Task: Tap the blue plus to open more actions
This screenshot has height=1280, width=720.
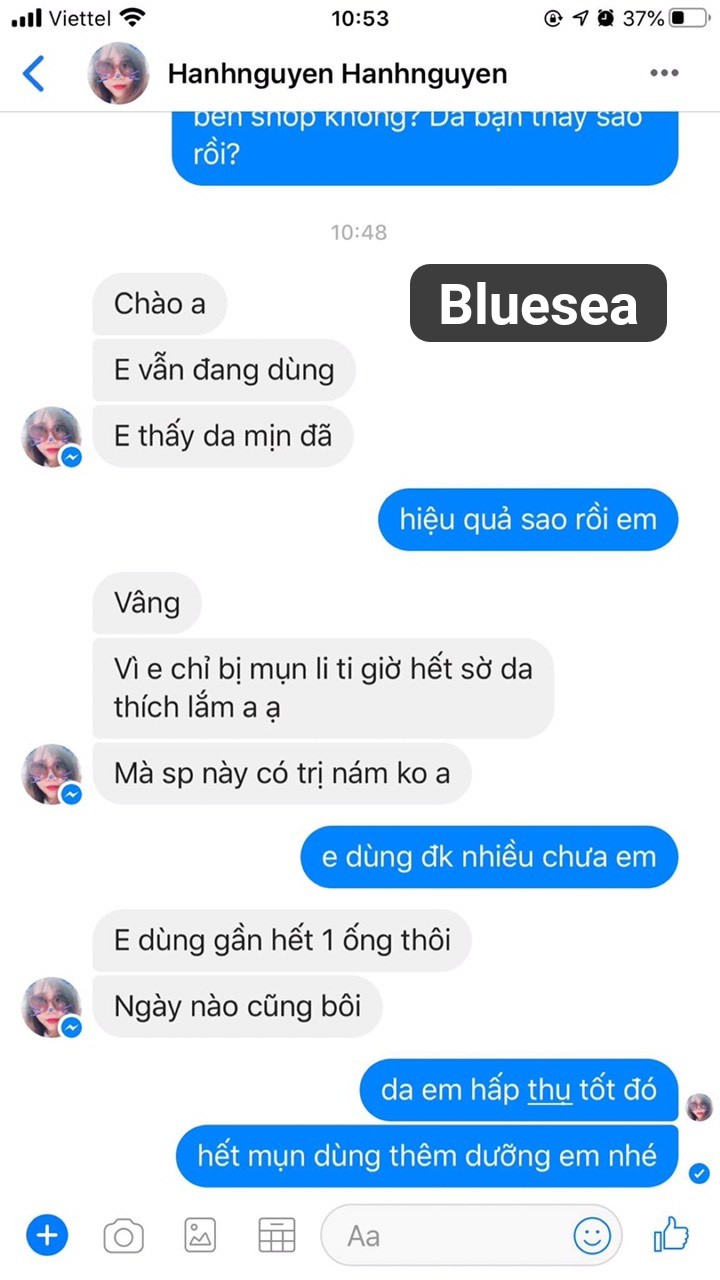Action: [x=47, y=1235]
